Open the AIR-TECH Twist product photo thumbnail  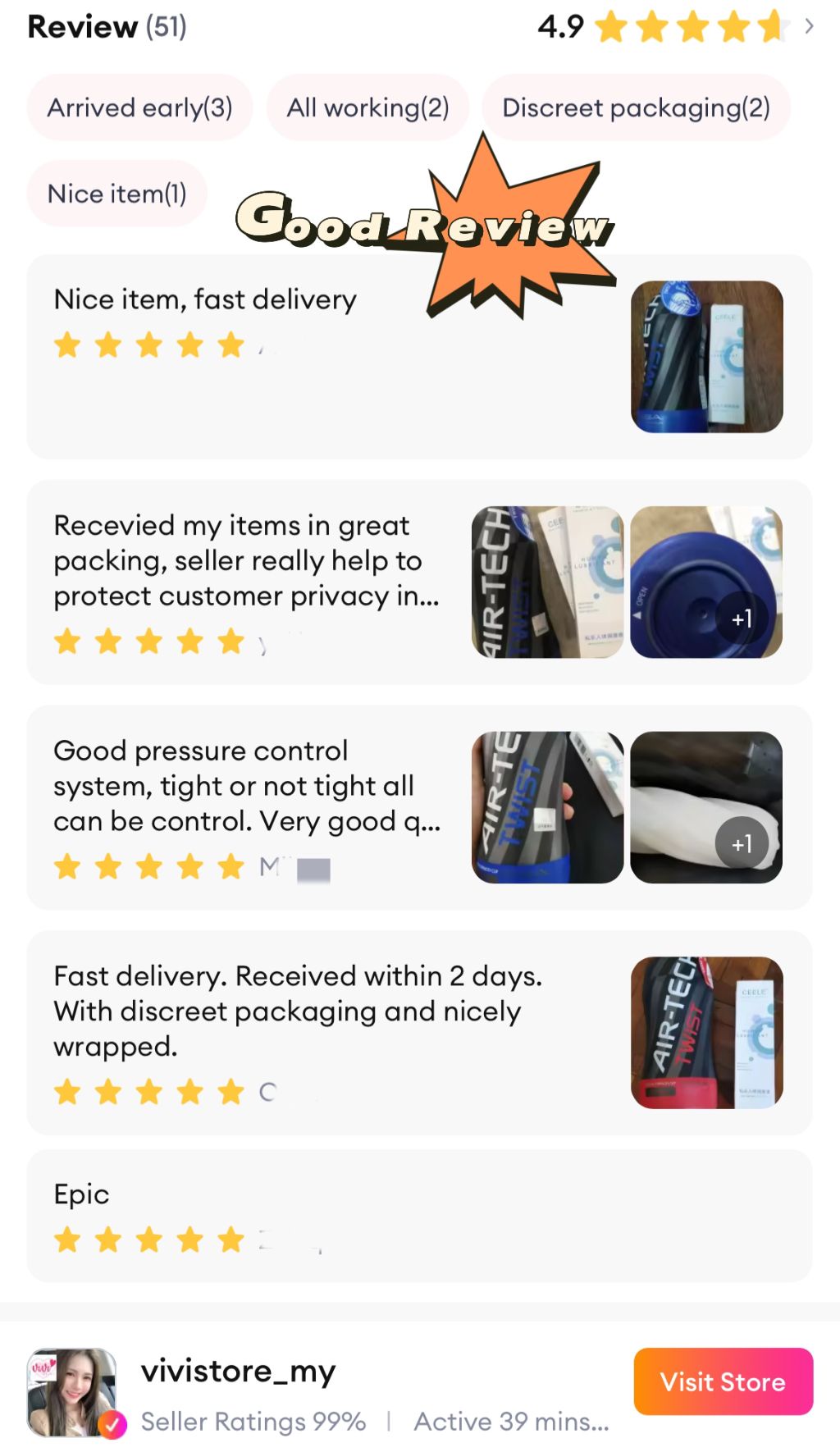click(707, 355)
